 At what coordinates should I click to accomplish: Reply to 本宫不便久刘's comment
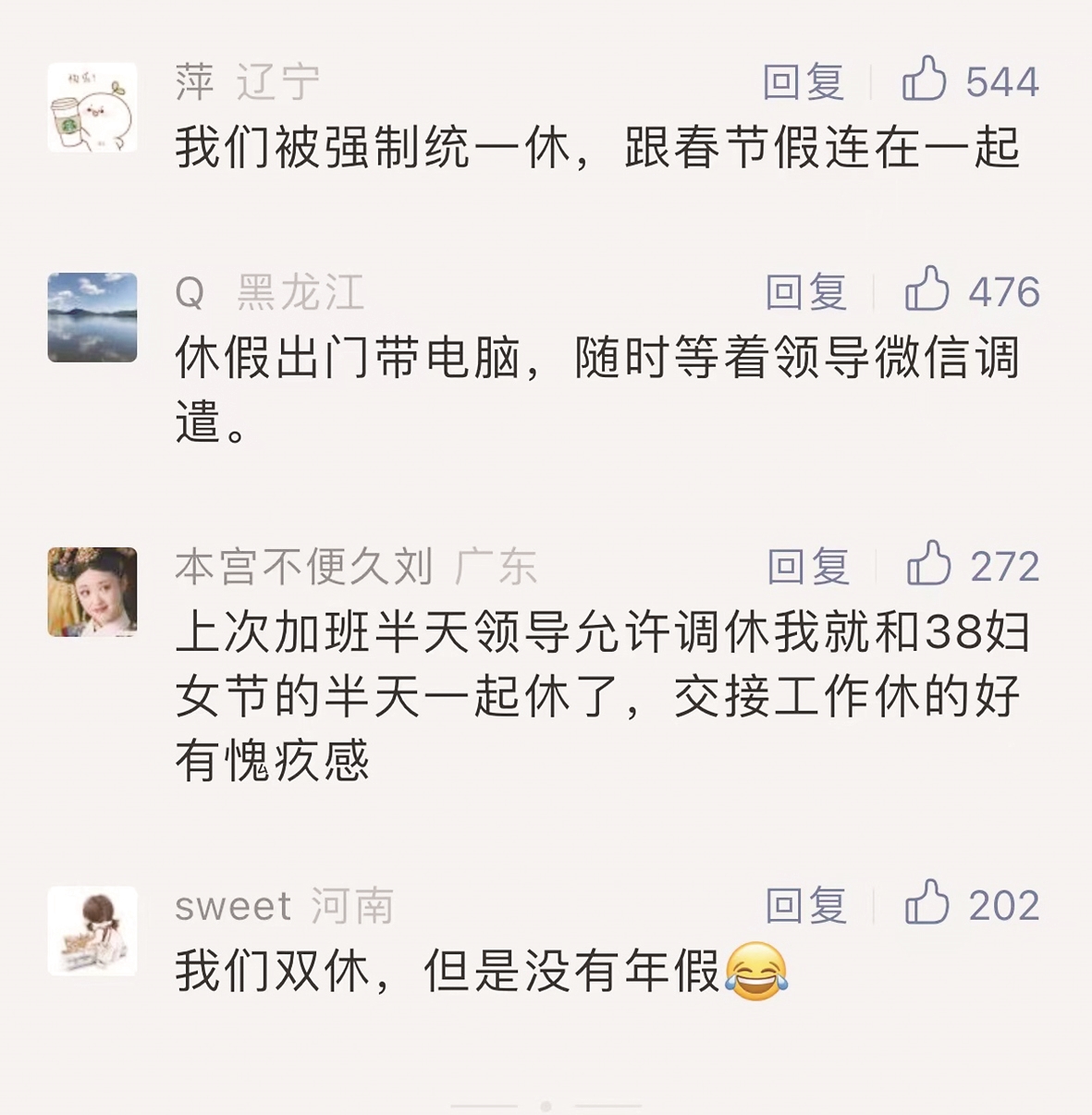click(807, 566)
